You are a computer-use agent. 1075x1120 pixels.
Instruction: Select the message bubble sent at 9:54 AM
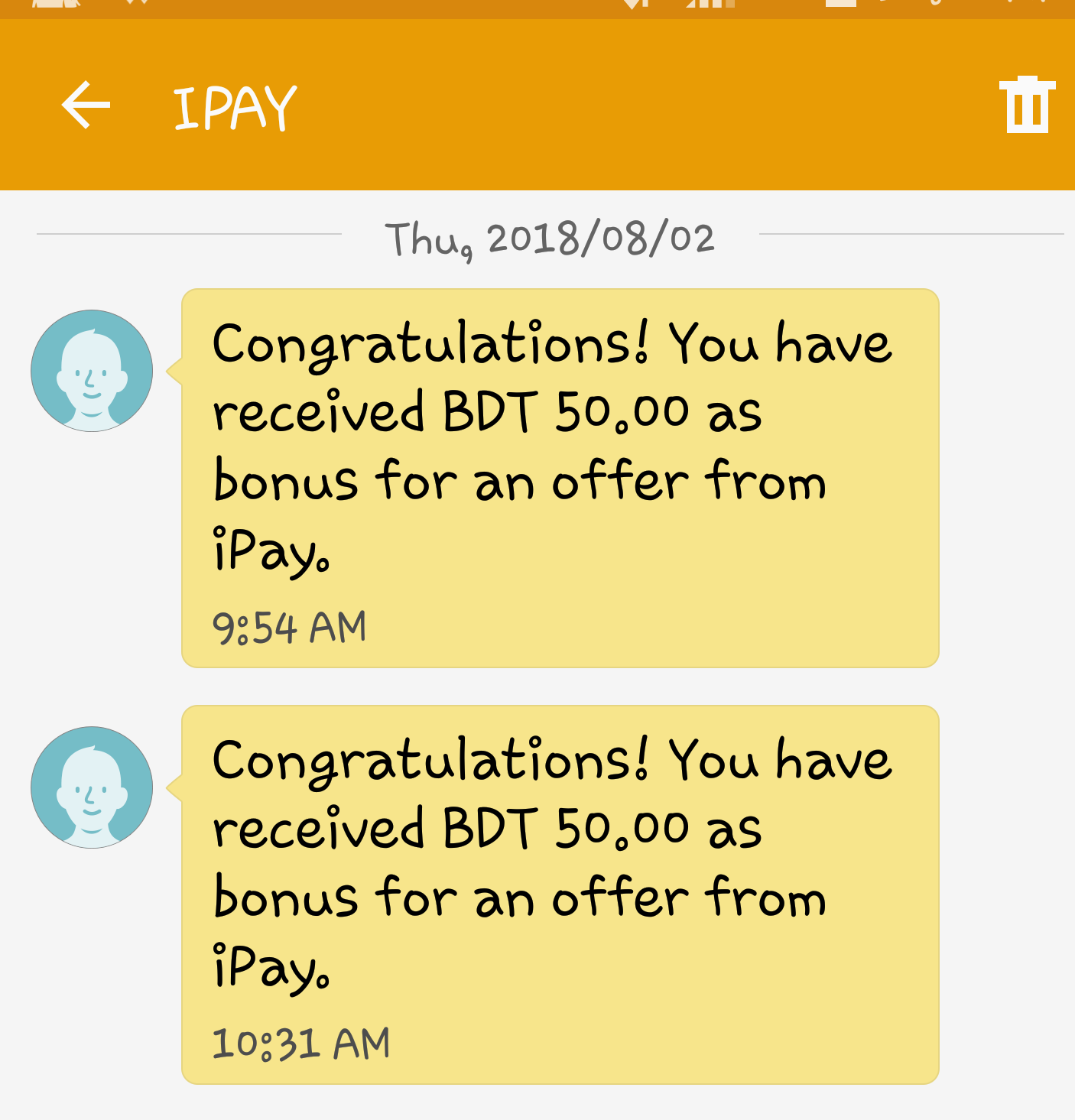(560, 478)
